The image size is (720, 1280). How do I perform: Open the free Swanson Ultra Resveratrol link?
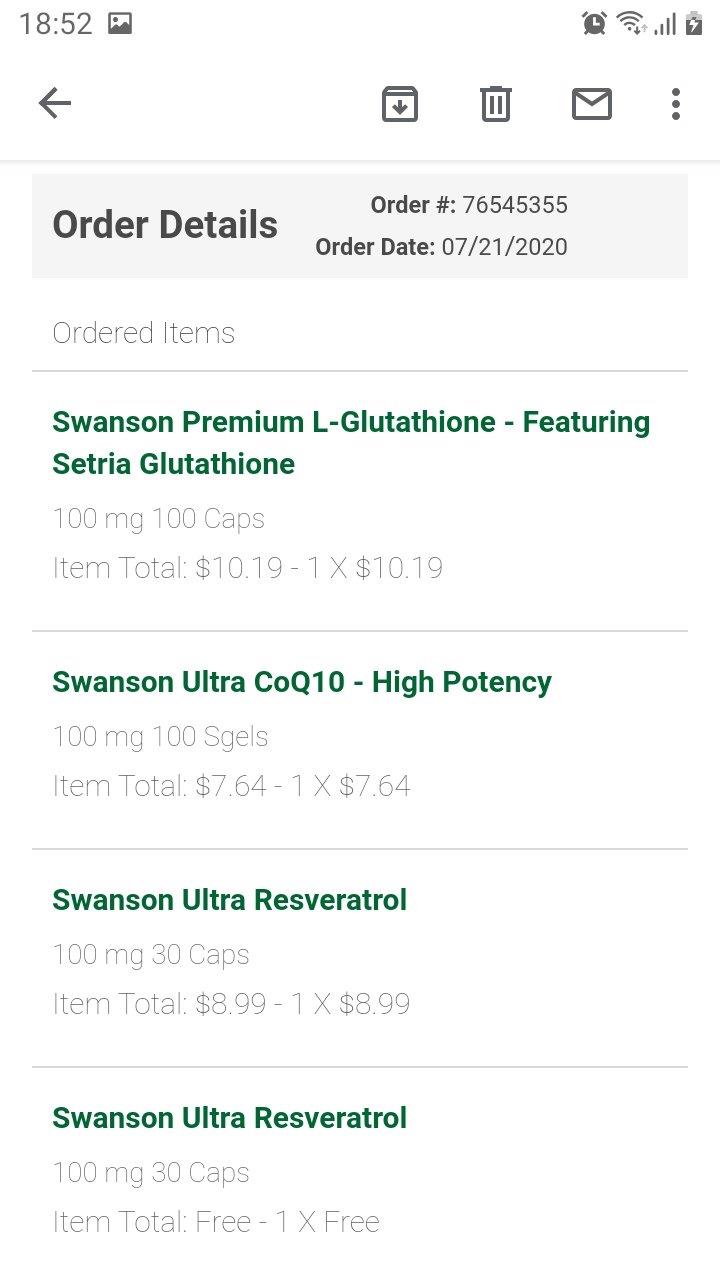coord(230,1118)
